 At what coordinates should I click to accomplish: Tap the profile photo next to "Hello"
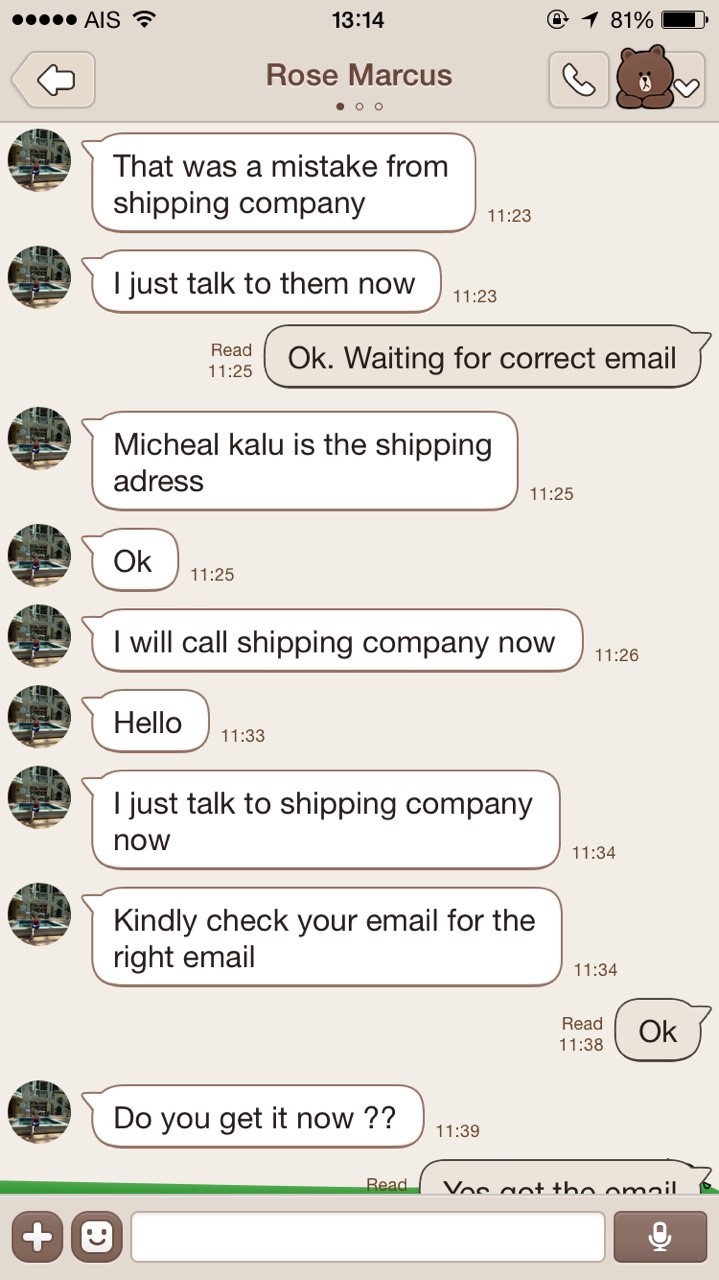(x=40, y=716)
